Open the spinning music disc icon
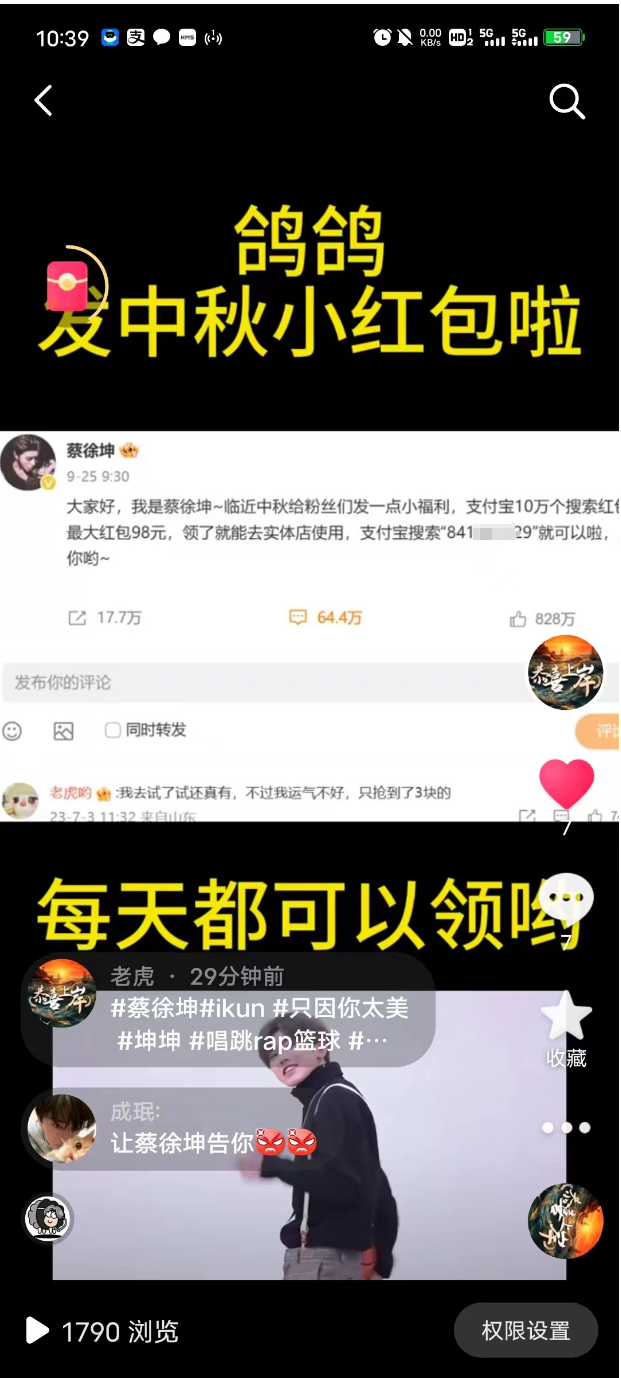Image resolution: width=621 pixels, height=1378 pixels. click(x=566, y=1221)
